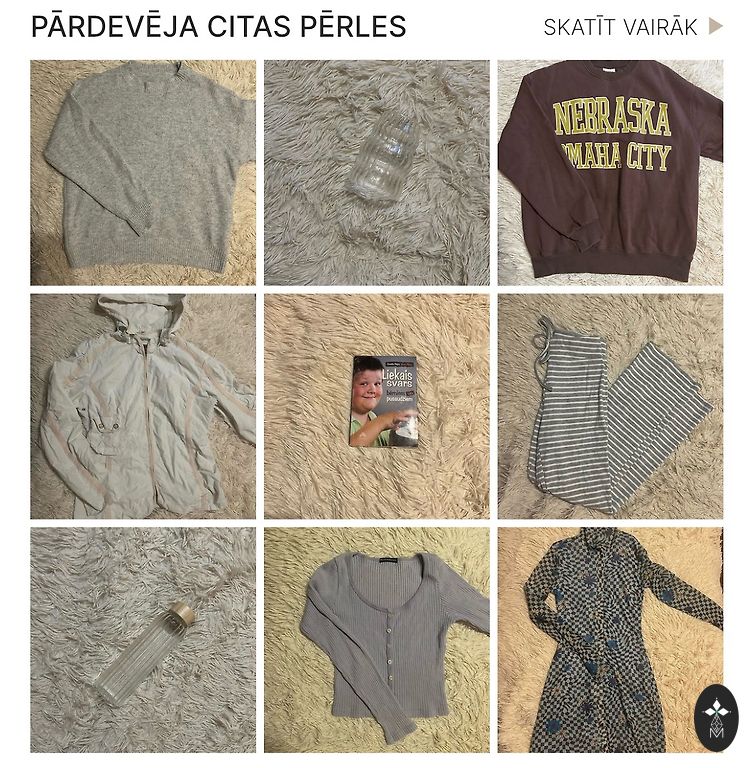Tap the round black floating badge button
Viewport: 755px width, 768px height.
[x=716, y=718]
